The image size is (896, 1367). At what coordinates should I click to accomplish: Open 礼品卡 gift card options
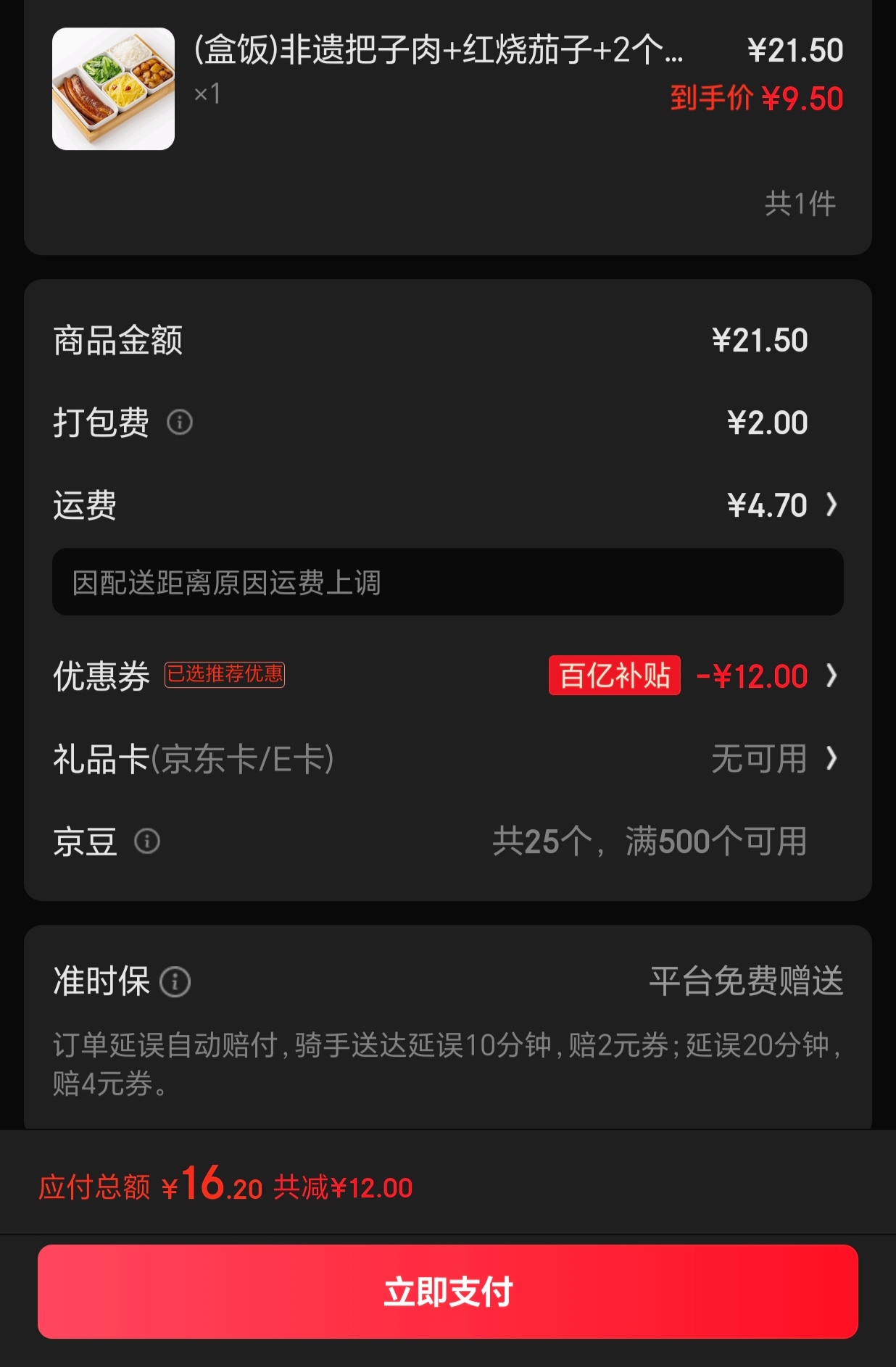(x=831, y=758)
